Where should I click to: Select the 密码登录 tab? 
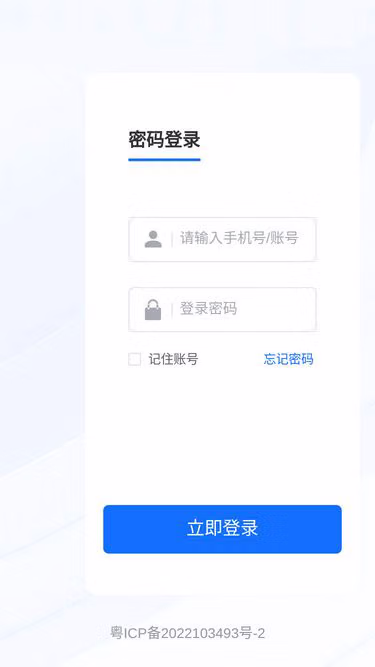coord(164,140)
